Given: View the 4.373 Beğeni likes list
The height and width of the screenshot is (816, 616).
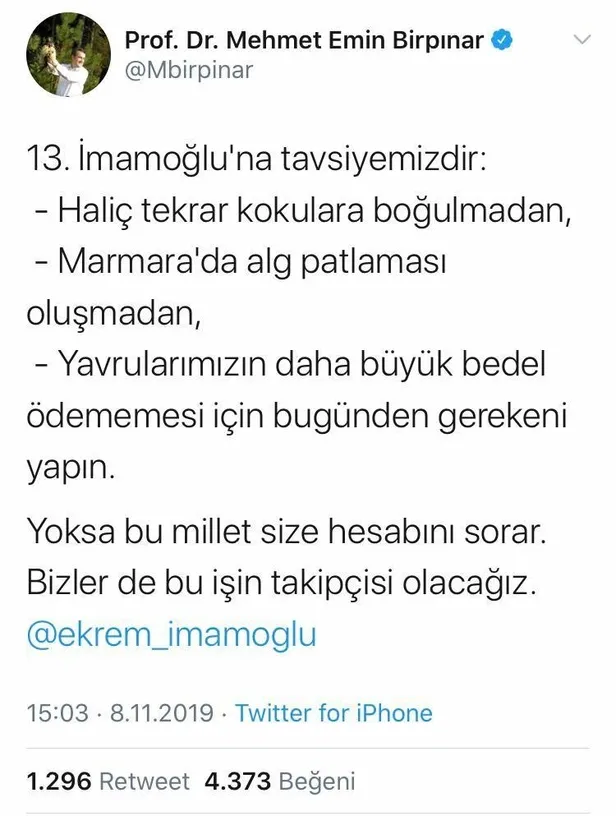Looking at the screenshot, I should [x=279, y=780].
